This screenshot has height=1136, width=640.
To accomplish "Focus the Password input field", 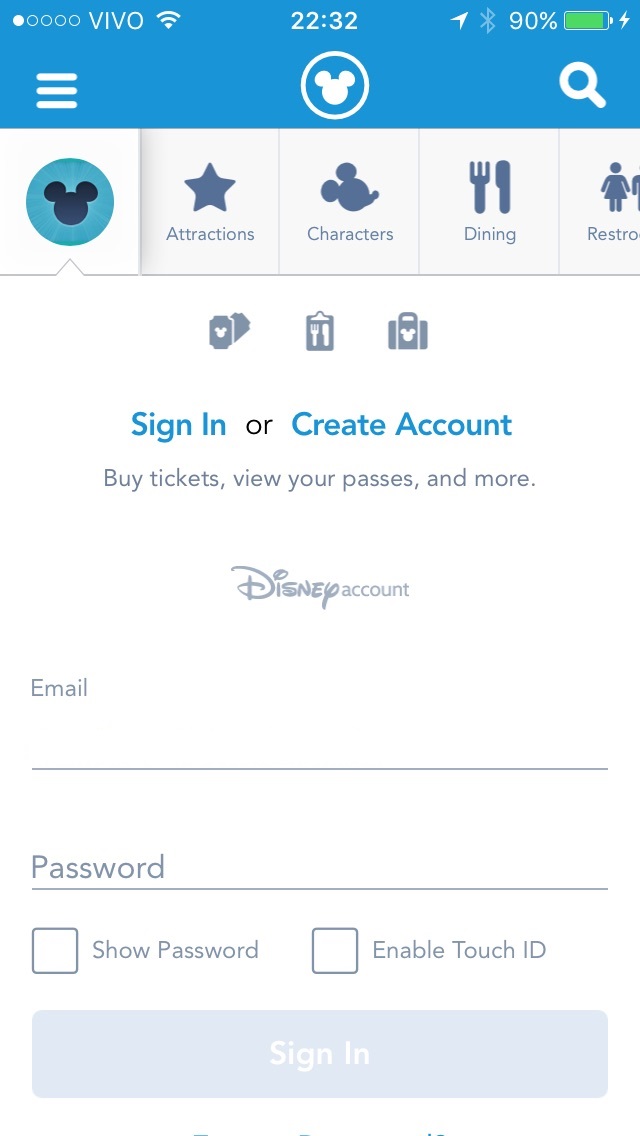I will click(x=320, y=866).
